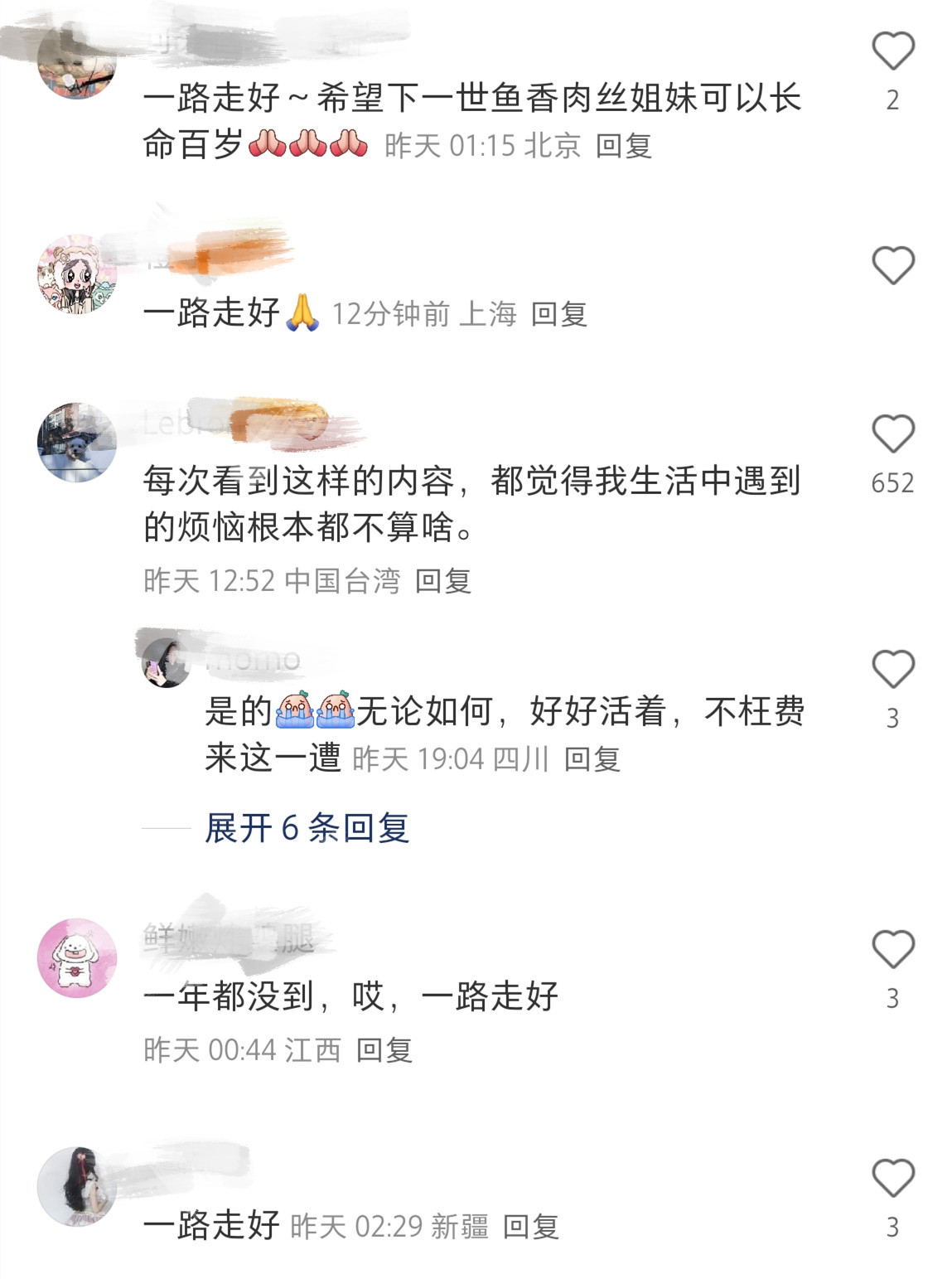Viewport: 952px width, 1279px height.
Task: Like the comment with 652 likes
Action: (892, 434)
